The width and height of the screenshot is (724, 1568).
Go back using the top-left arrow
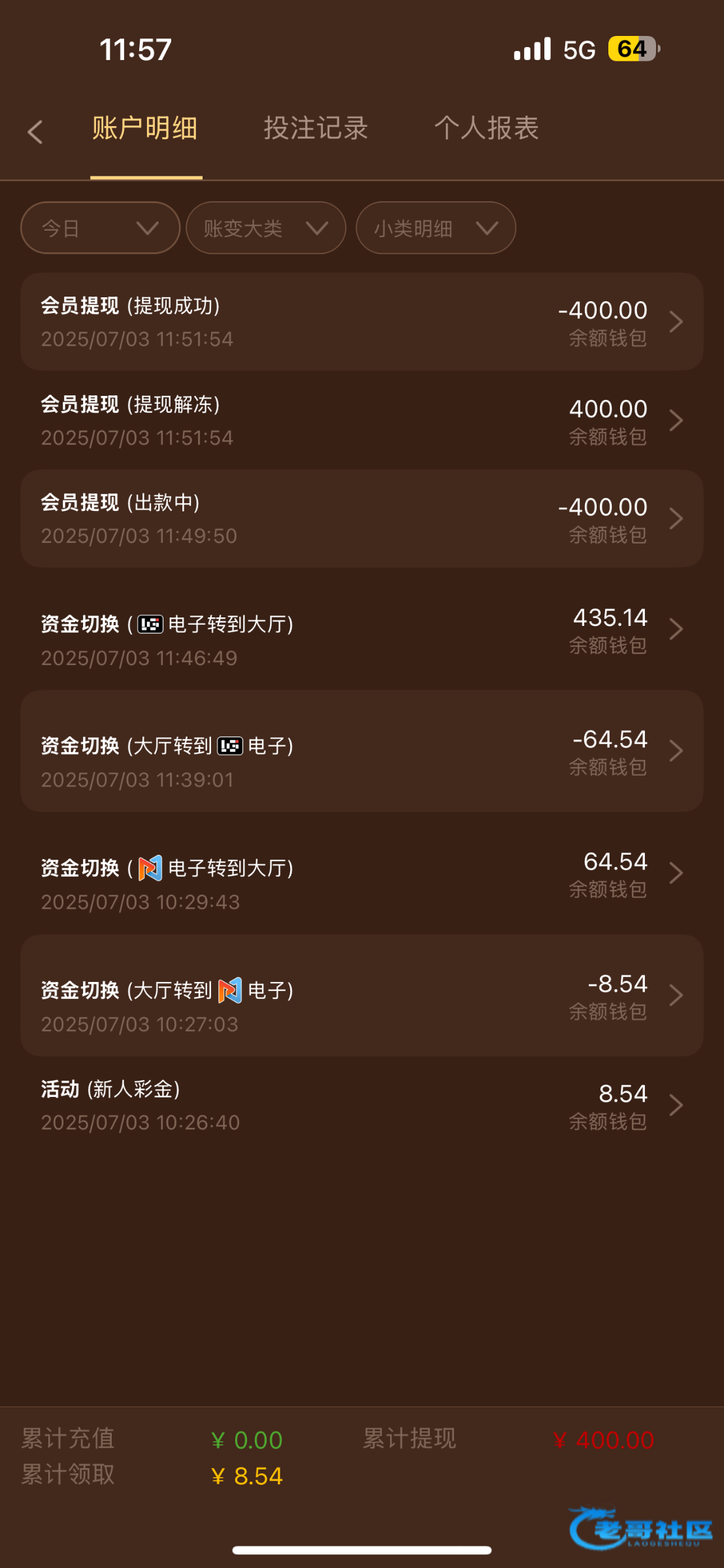click(x=35, y=131)
